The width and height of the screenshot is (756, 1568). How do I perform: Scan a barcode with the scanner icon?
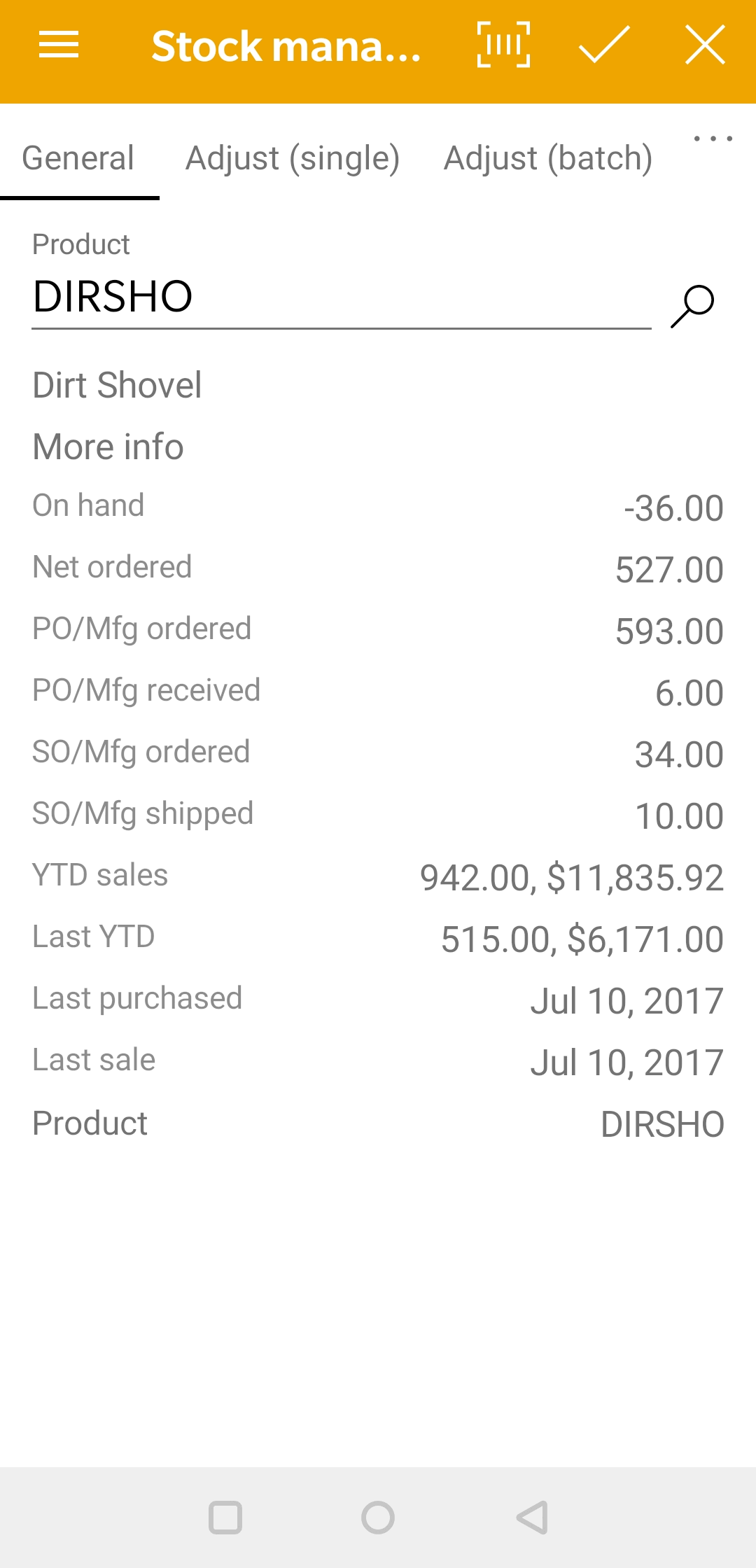503,45
